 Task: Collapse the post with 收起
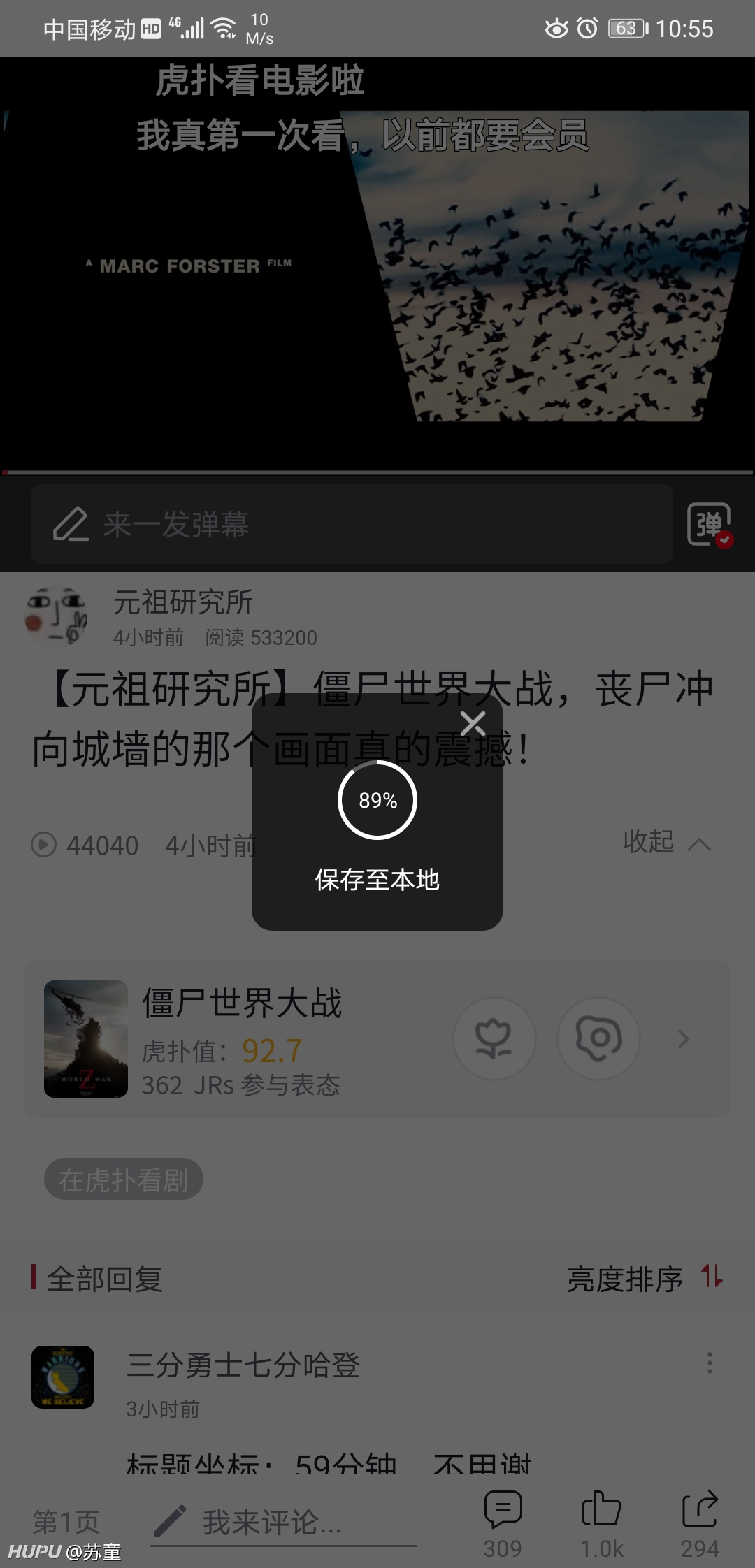click(667, 842)
